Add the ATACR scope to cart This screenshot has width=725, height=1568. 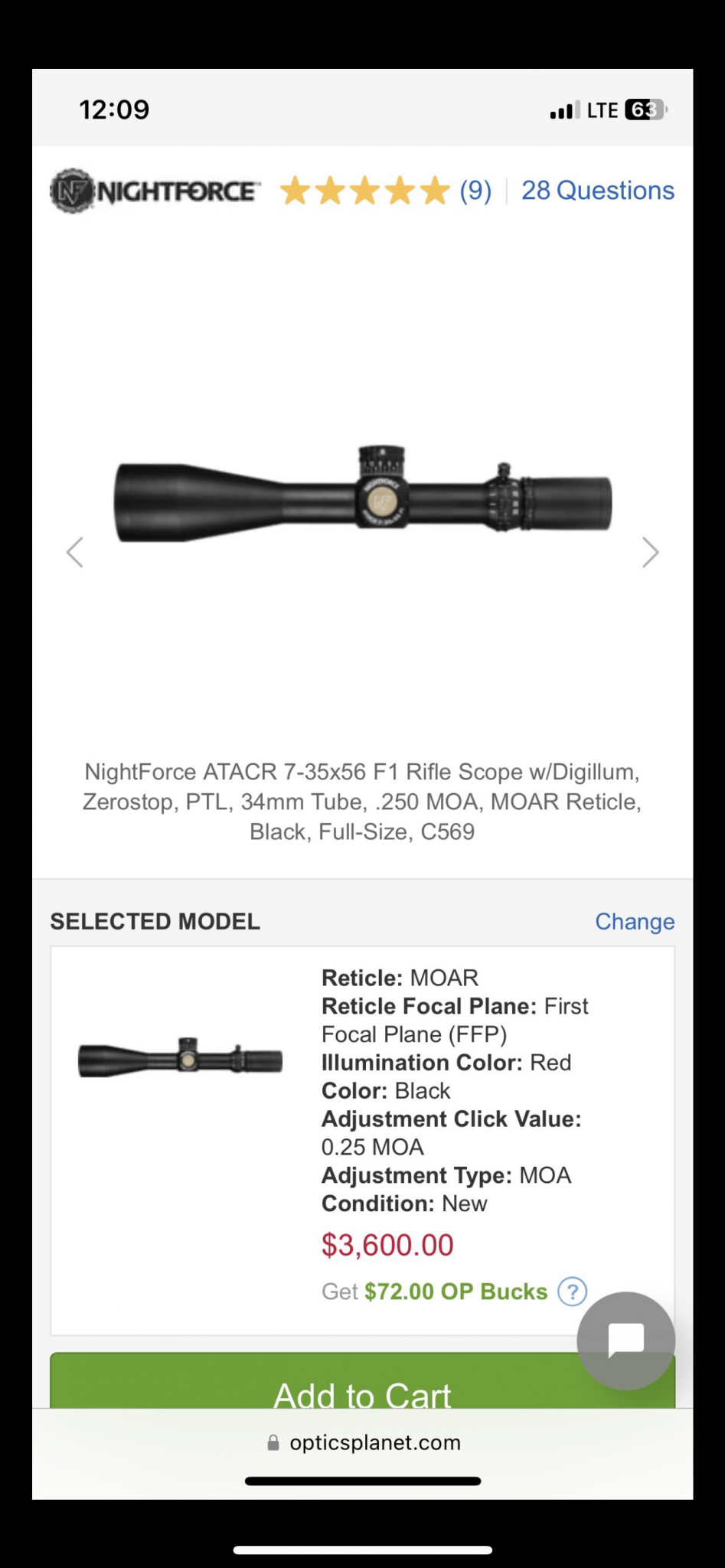(x=362, y=1381)
